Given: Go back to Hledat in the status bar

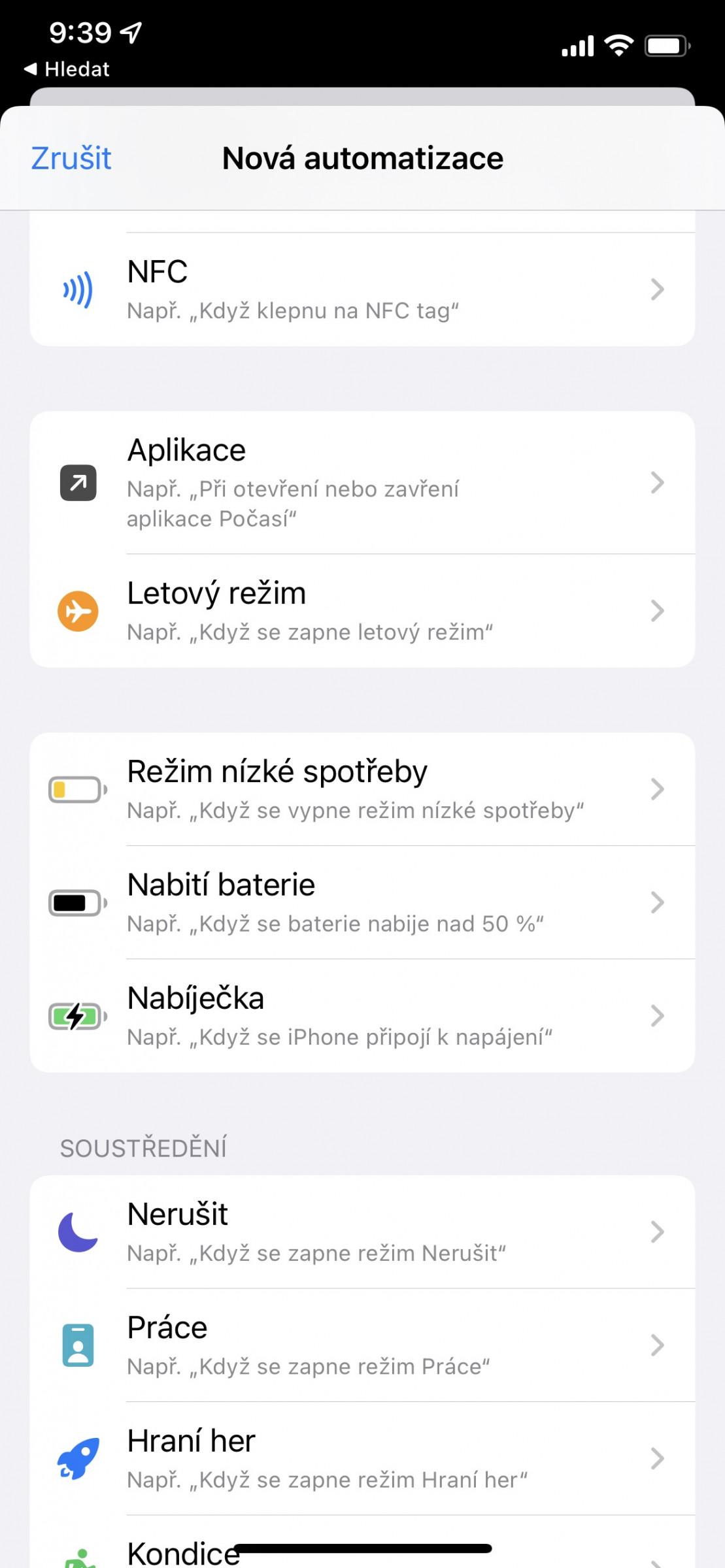Looking at the screenshot, I should pyautogui.click(x=67, y=69).
